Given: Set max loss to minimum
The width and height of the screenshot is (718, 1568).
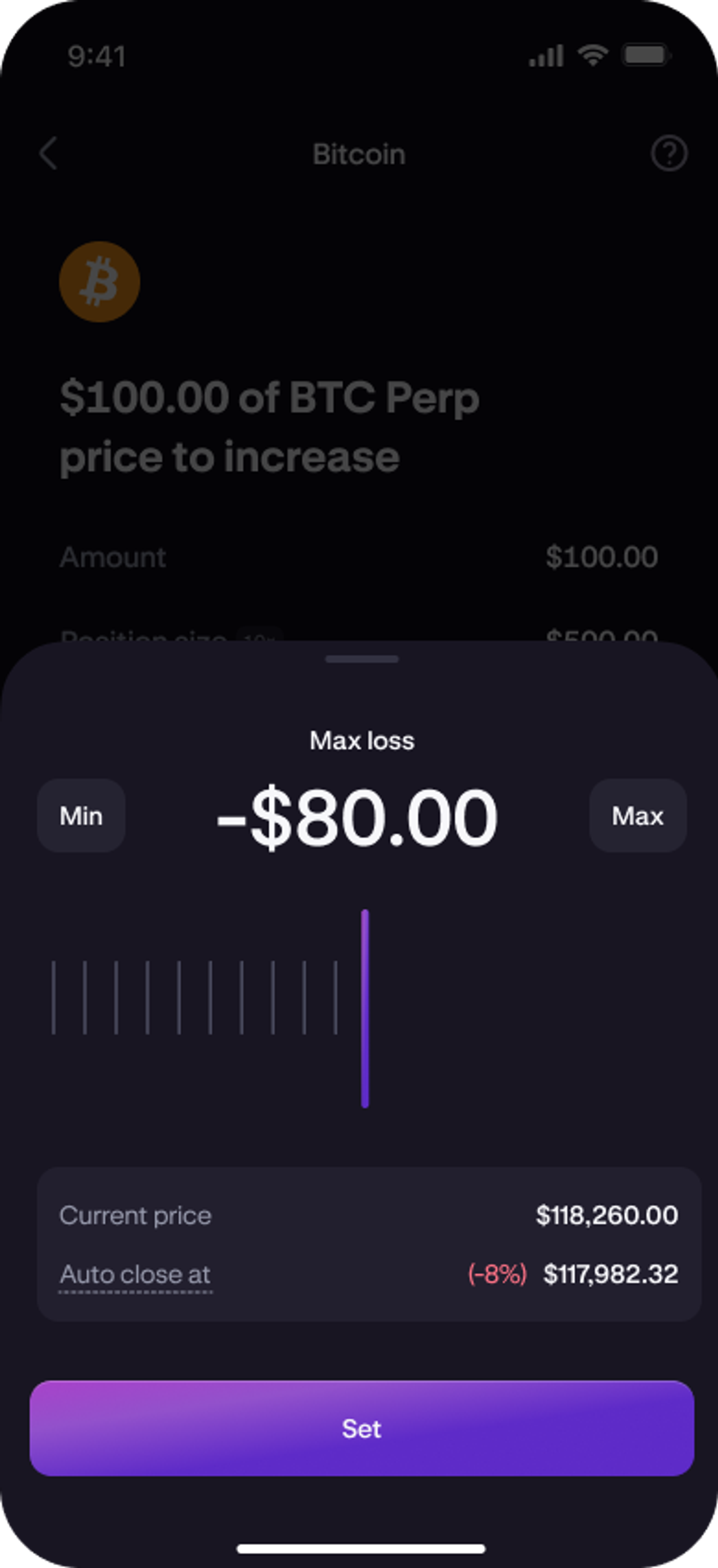Looking at the screenshot, I should click(x=81, y=816).
